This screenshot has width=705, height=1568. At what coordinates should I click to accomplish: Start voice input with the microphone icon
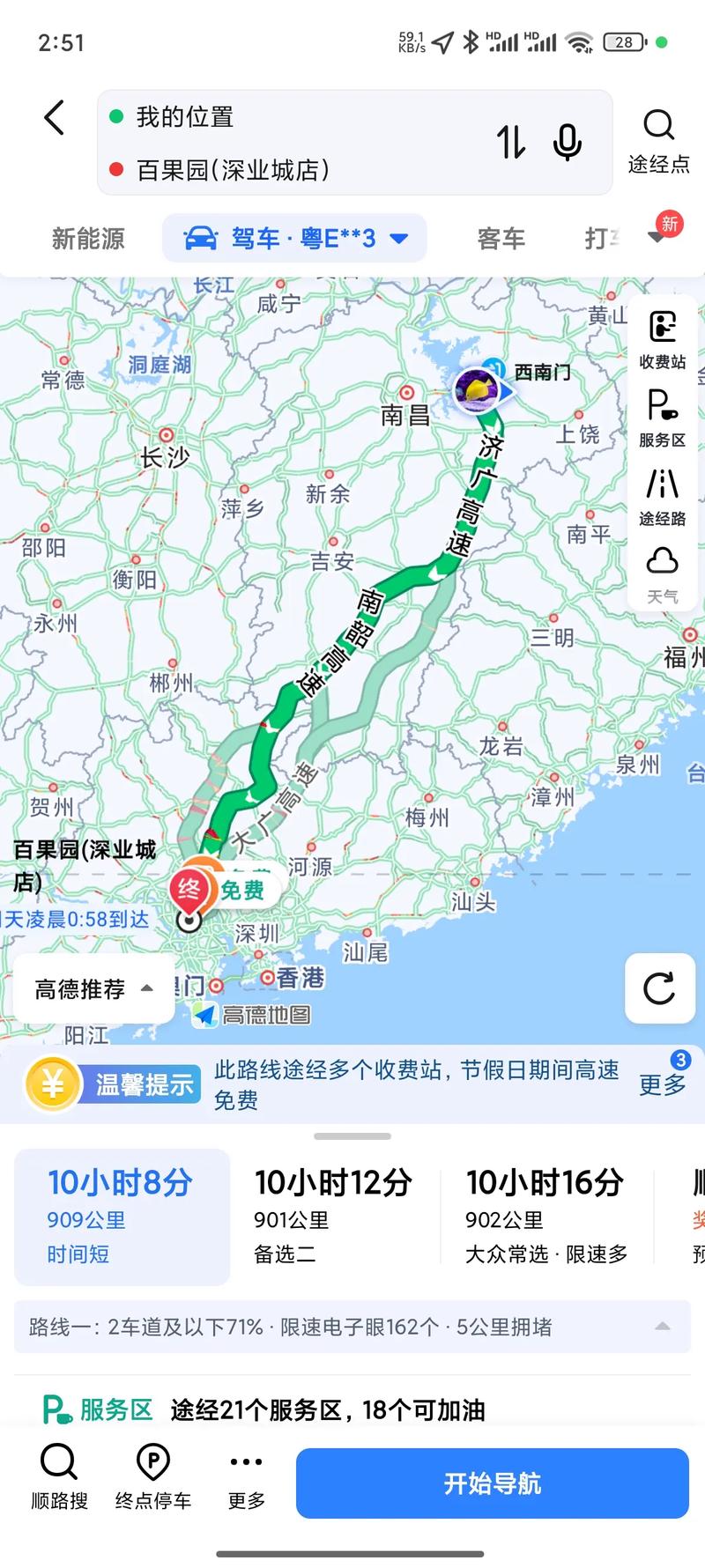(566, 141)
